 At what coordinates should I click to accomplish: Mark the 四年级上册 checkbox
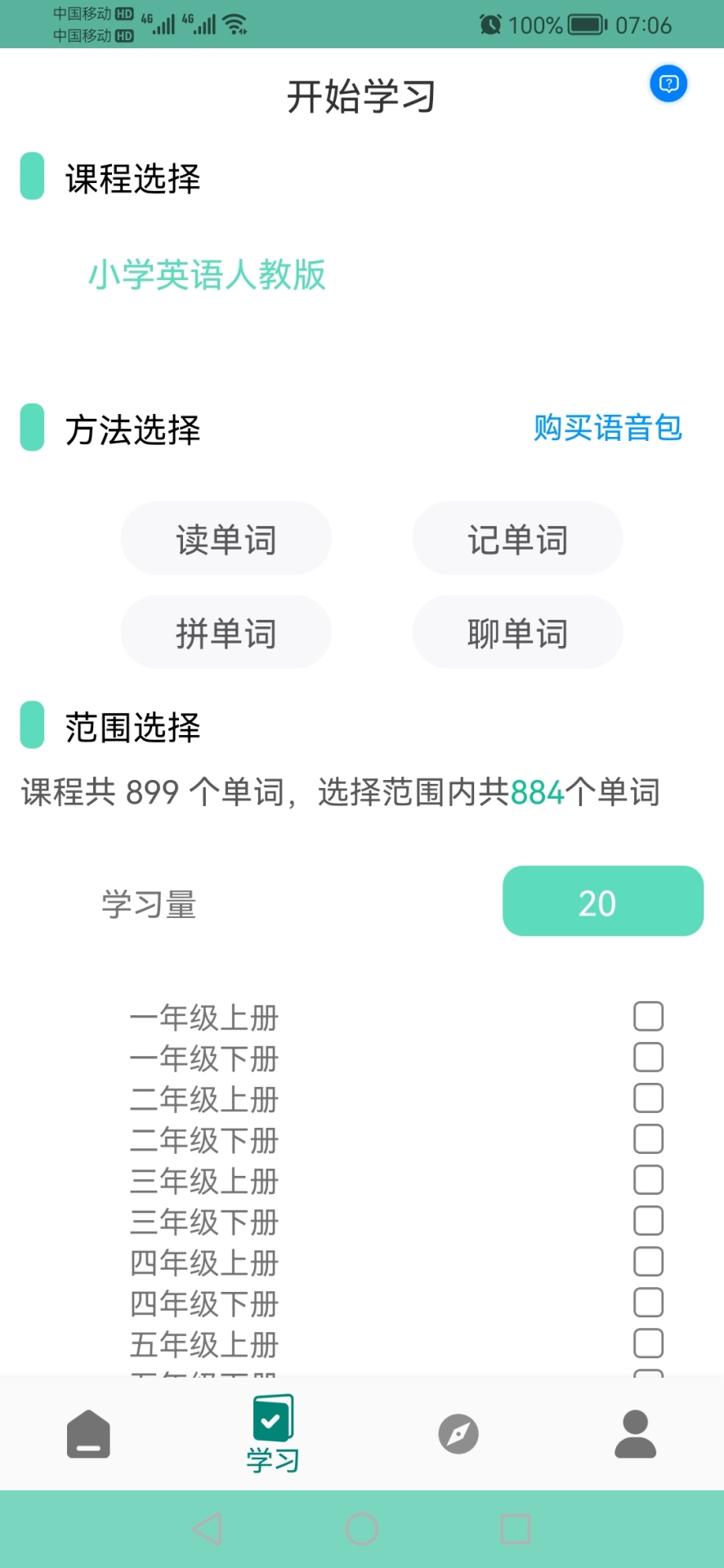(648, 1262)
